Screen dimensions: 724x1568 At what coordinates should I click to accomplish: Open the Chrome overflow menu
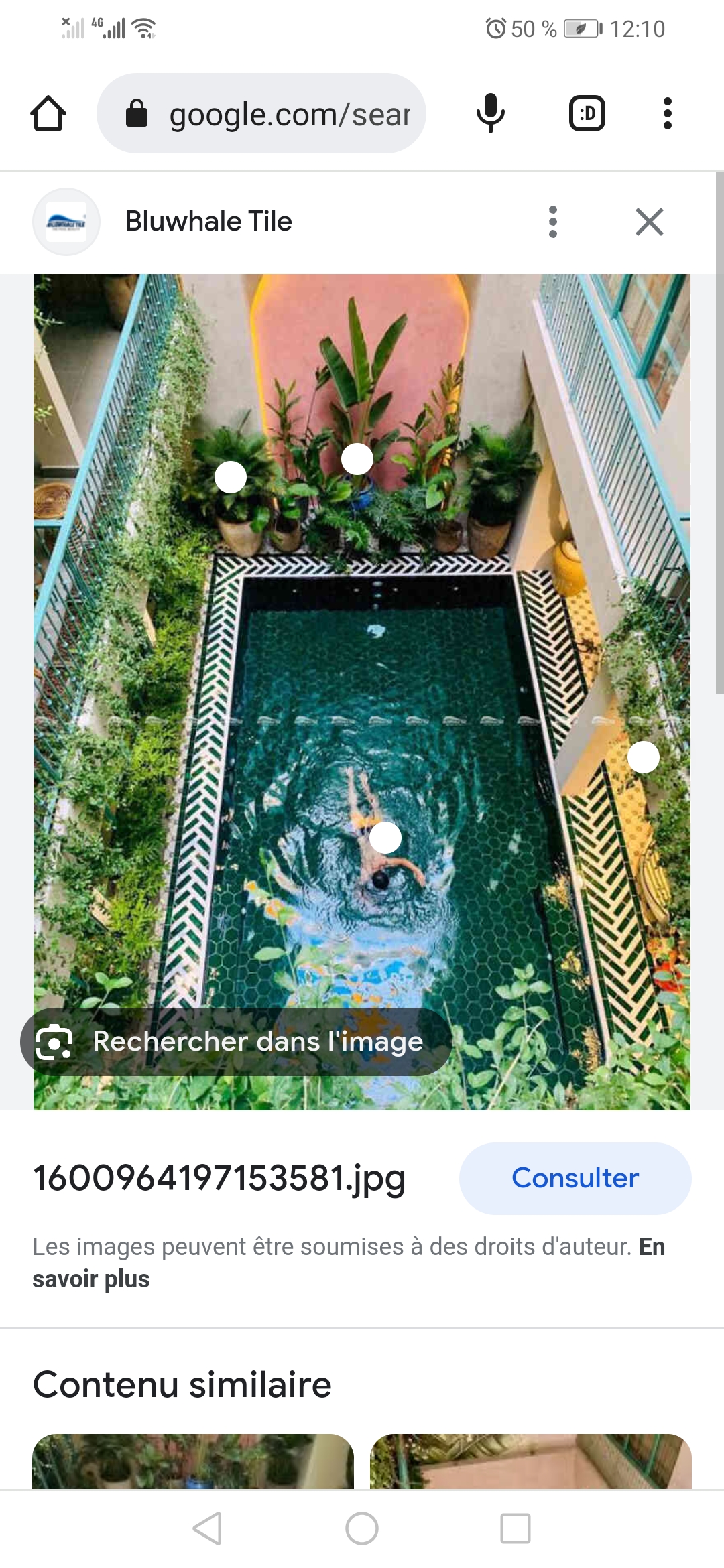point(666,114)
